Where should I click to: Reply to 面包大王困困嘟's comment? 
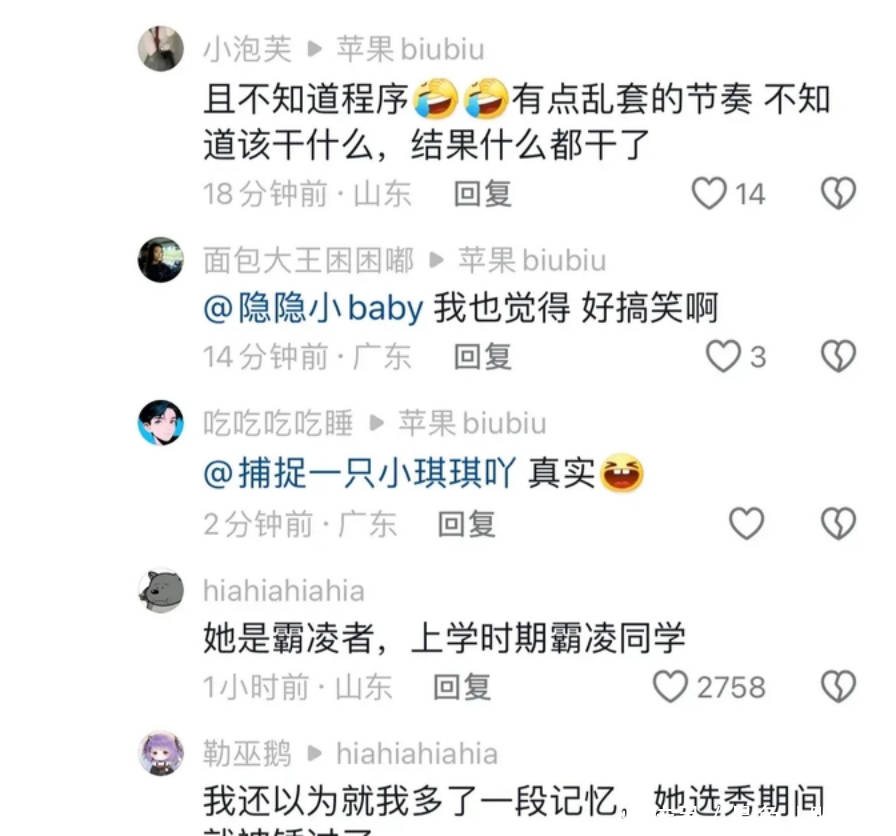483,356
